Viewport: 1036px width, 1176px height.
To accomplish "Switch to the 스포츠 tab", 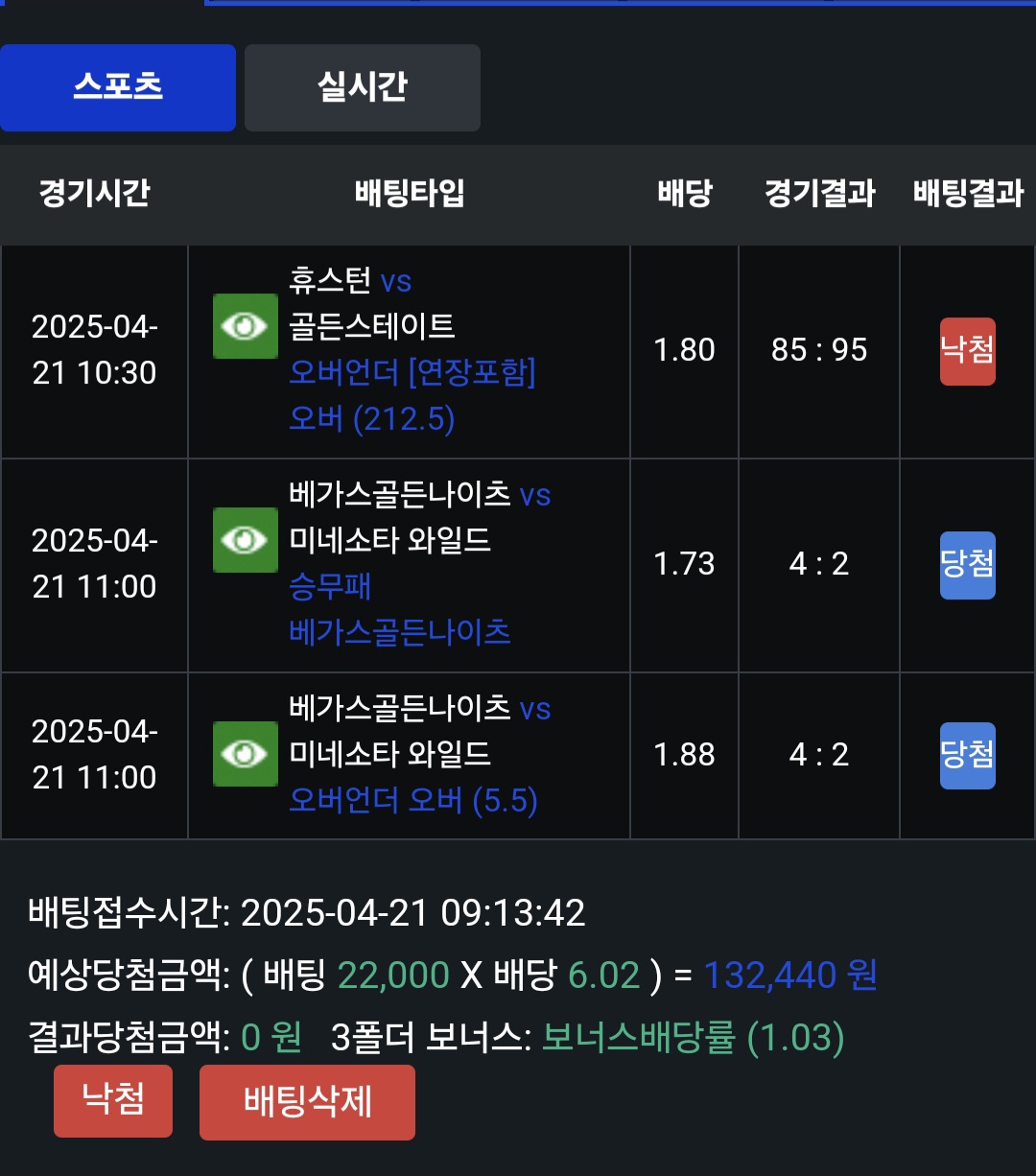I will click(x=118, y=87).
